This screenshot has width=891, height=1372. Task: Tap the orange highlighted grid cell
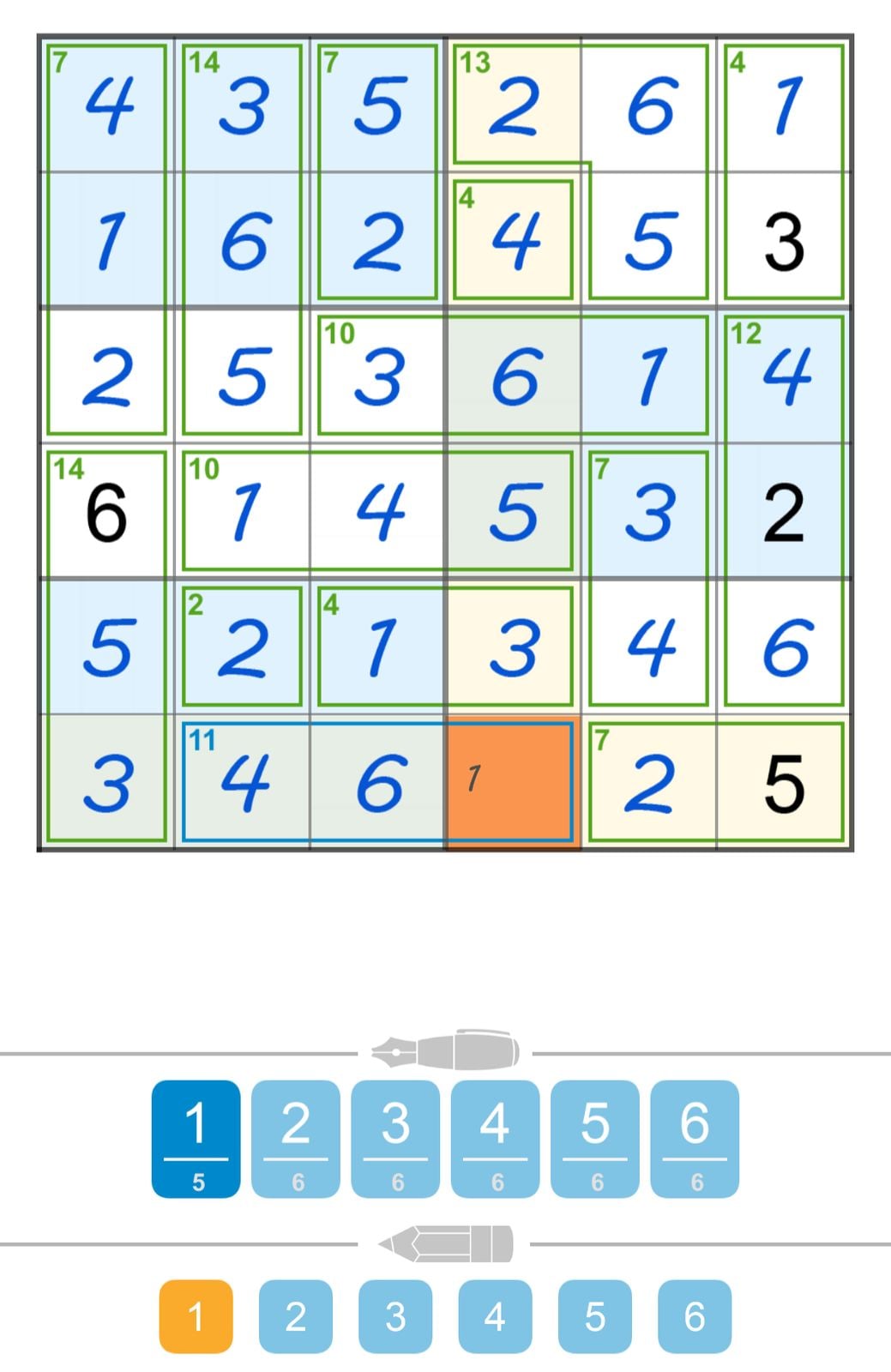point(513,782)
